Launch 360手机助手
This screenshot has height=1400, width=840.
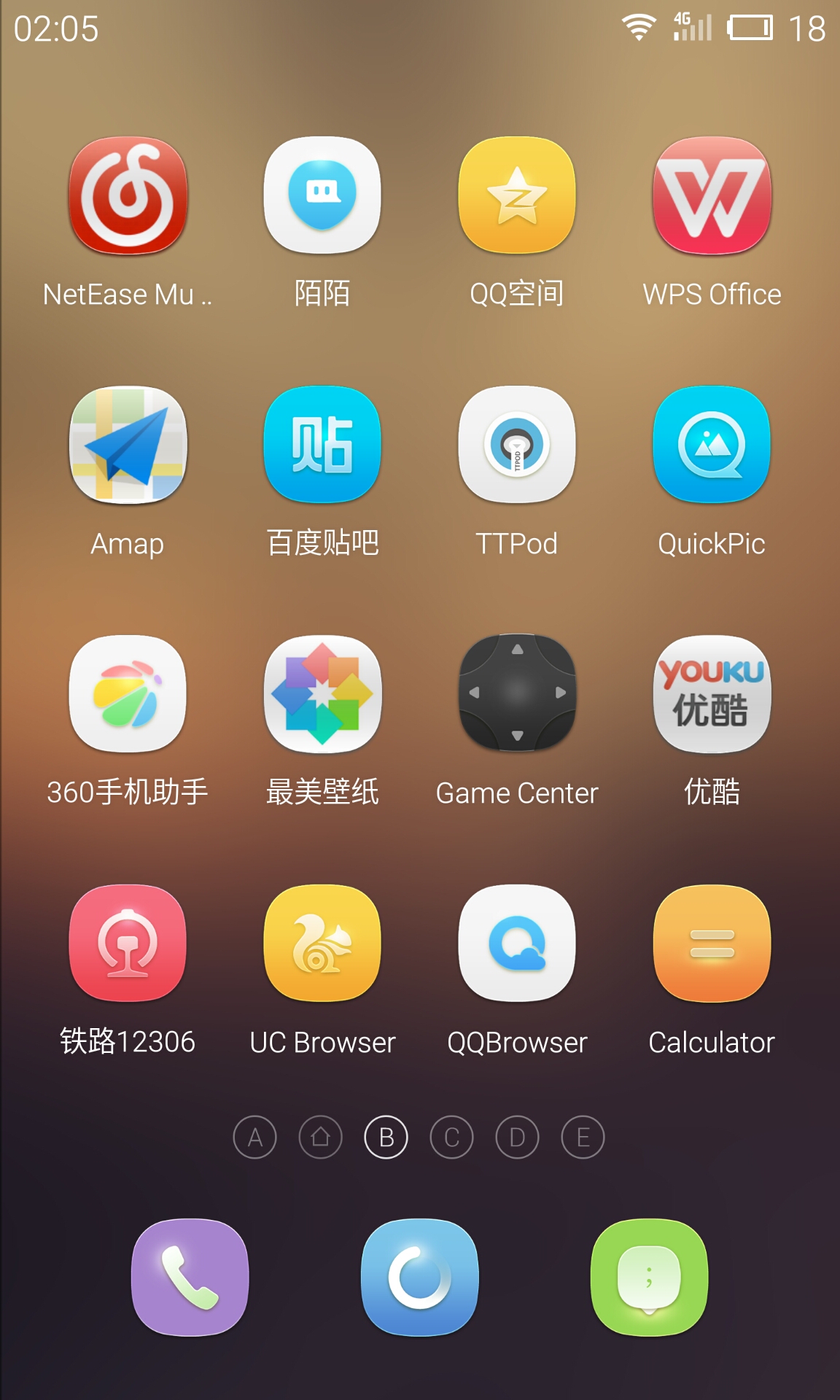[128, 693]
